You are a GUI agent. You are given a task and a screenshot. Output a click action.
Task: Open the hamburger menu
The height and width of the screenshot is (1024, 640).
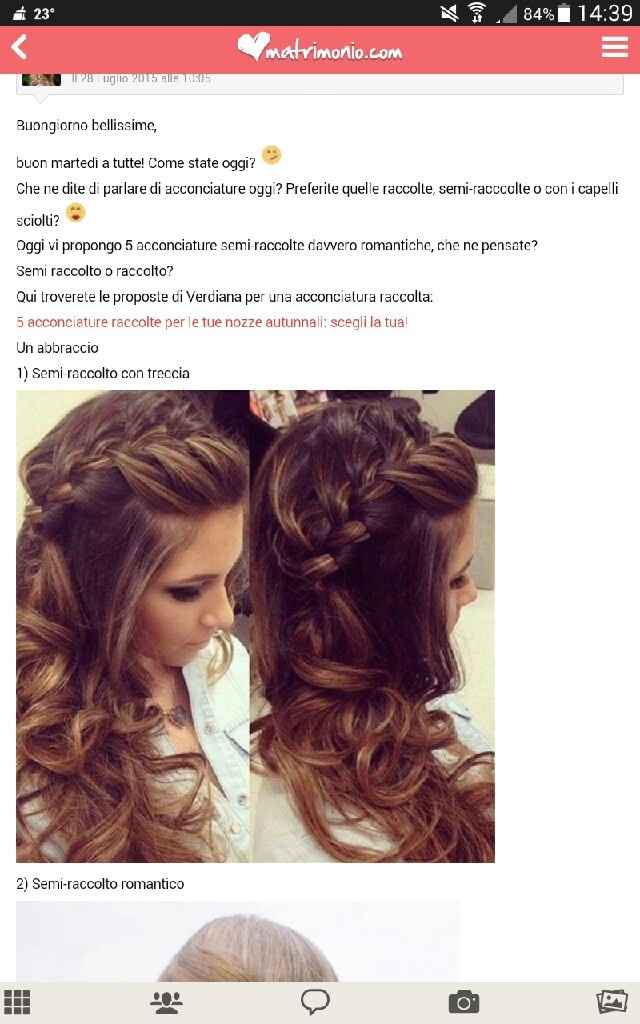[614, 47]
